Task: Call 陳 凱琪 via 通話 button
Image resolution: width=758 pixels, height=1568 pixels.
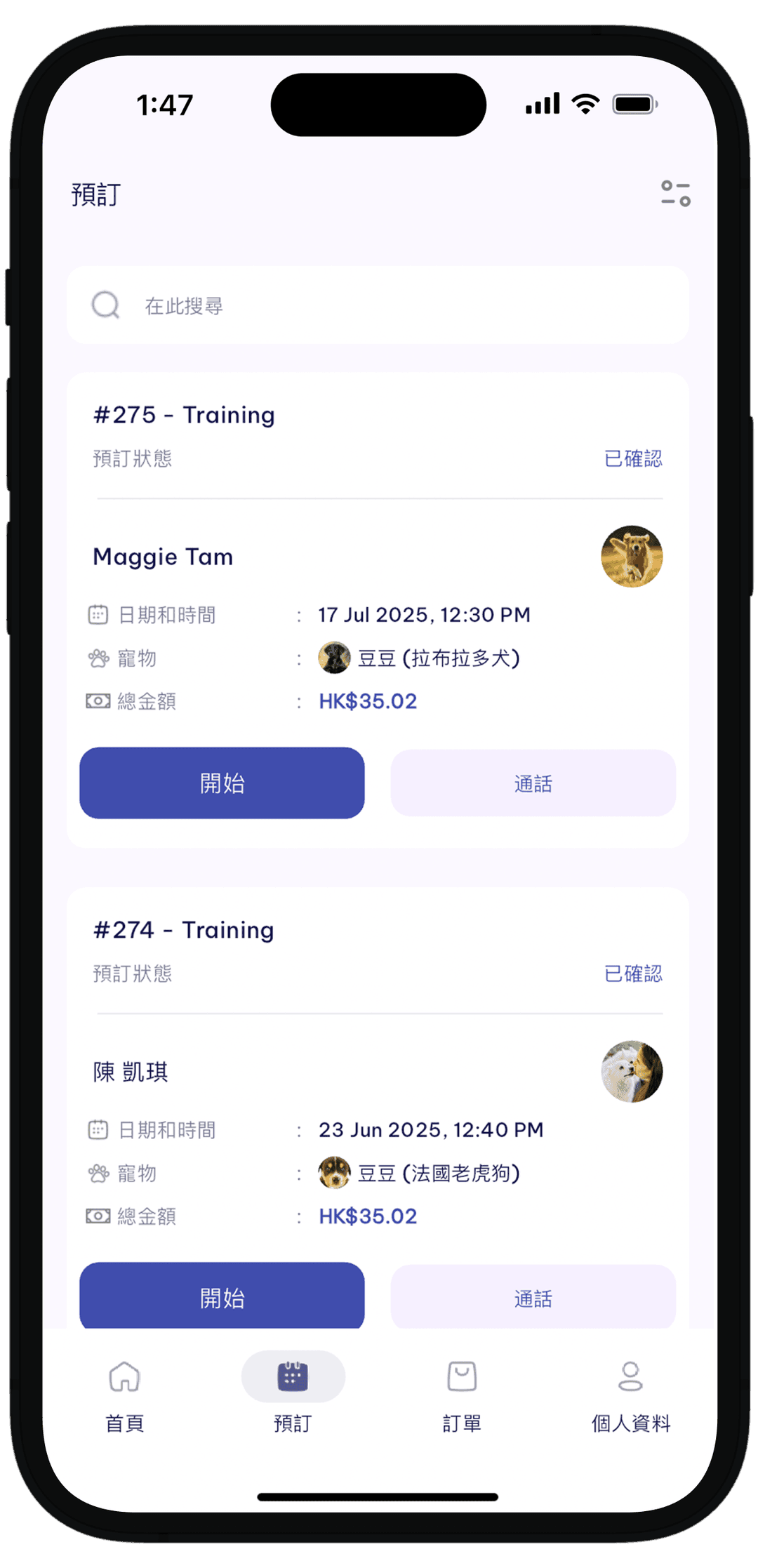Action: pyautogui.click(x=533, y=1298)
